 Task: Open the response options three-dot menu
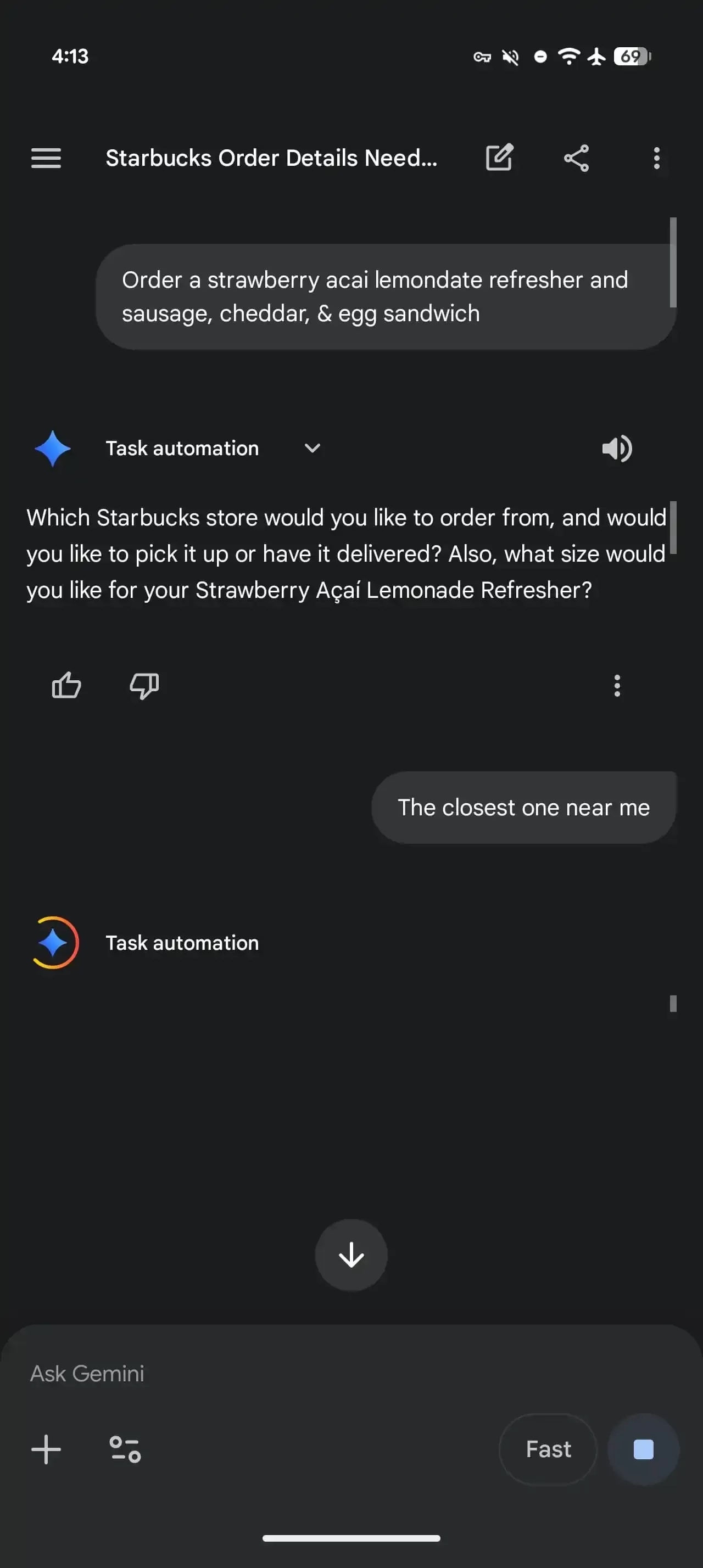point(617,686)
